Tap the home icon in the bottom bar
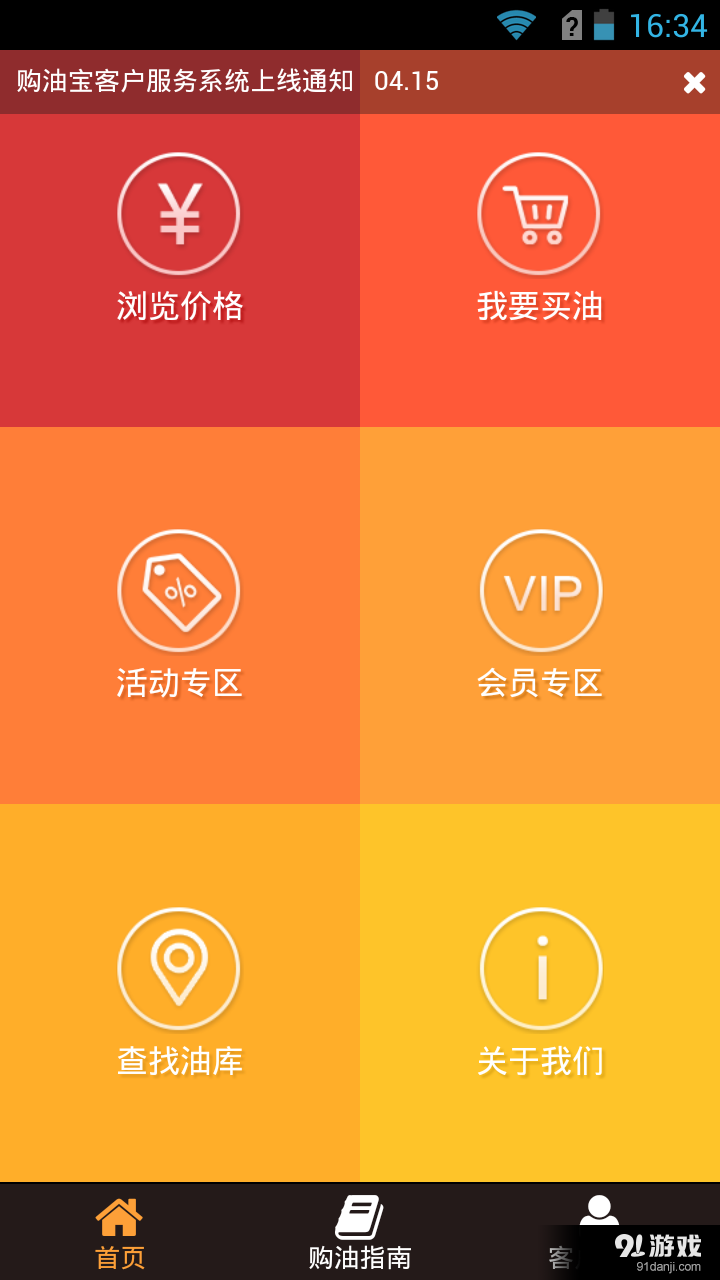This screenshot has height=1280, width=720. pyautogui.click(x=118, y=1215)
